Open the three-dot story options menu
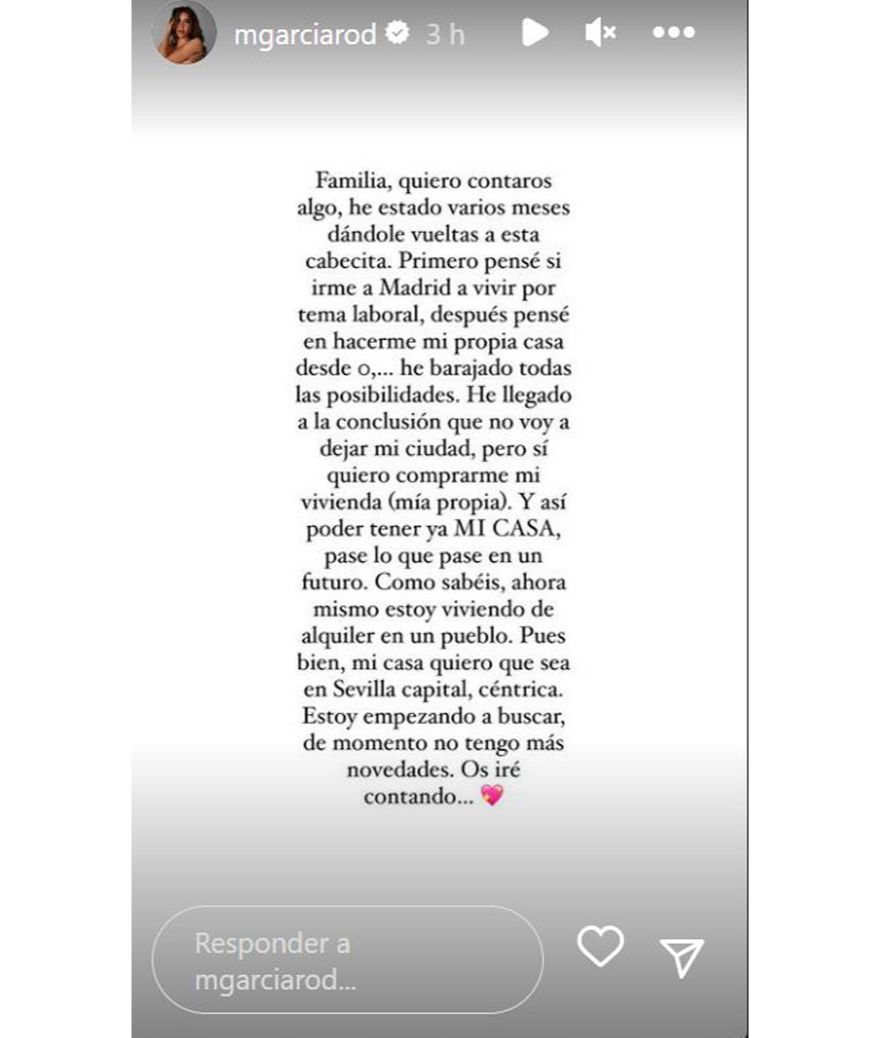 pyautogui.click(x=674, y=32)
